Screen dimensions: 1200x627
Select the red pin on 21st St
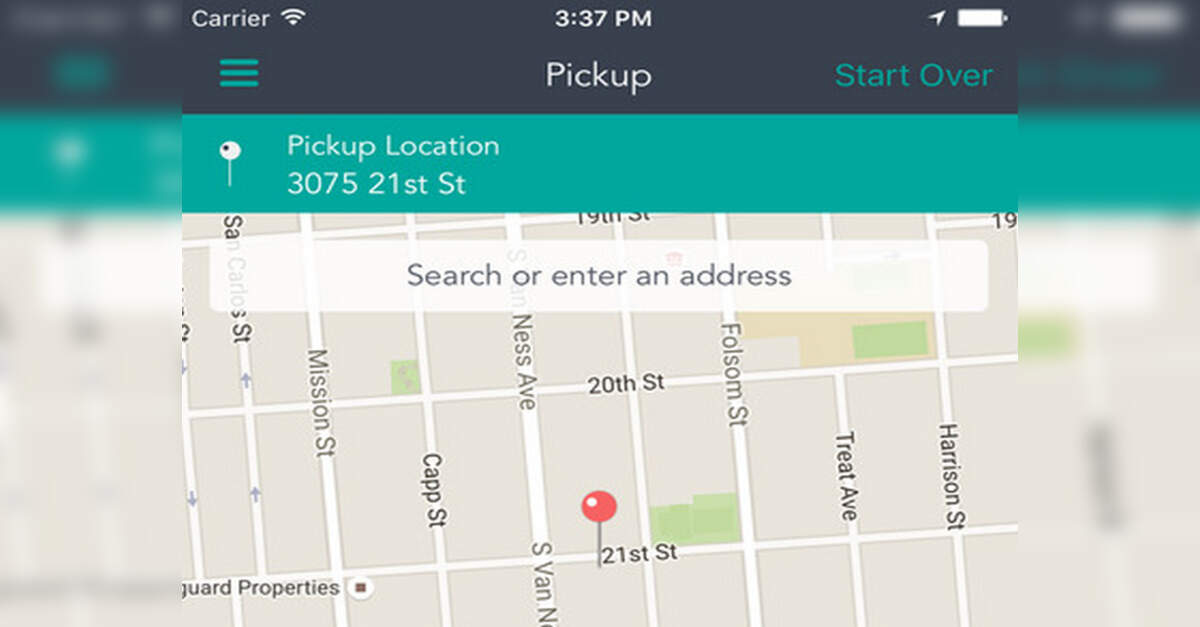(x=599, y=508)
